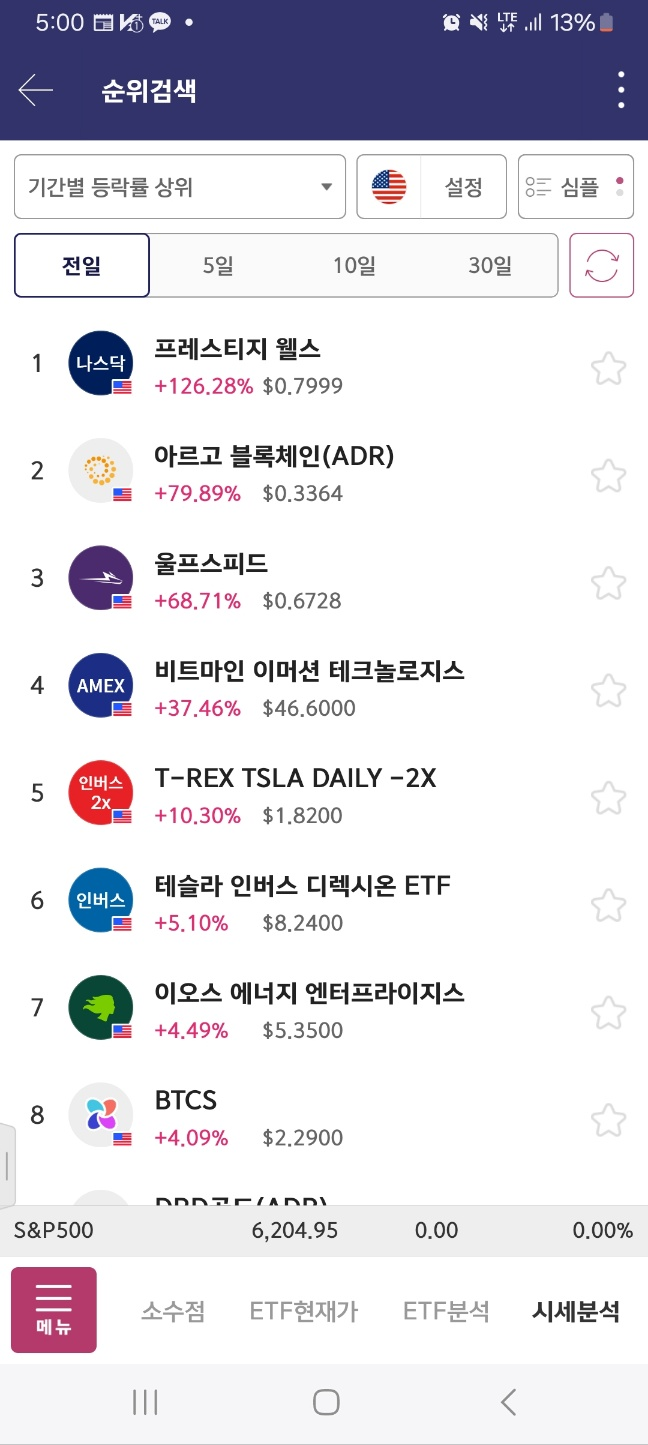Expand the 기간별 등락률 상위 dropdown
The height and width of the screenshot is (1445, 648).
tap(180, 187)
